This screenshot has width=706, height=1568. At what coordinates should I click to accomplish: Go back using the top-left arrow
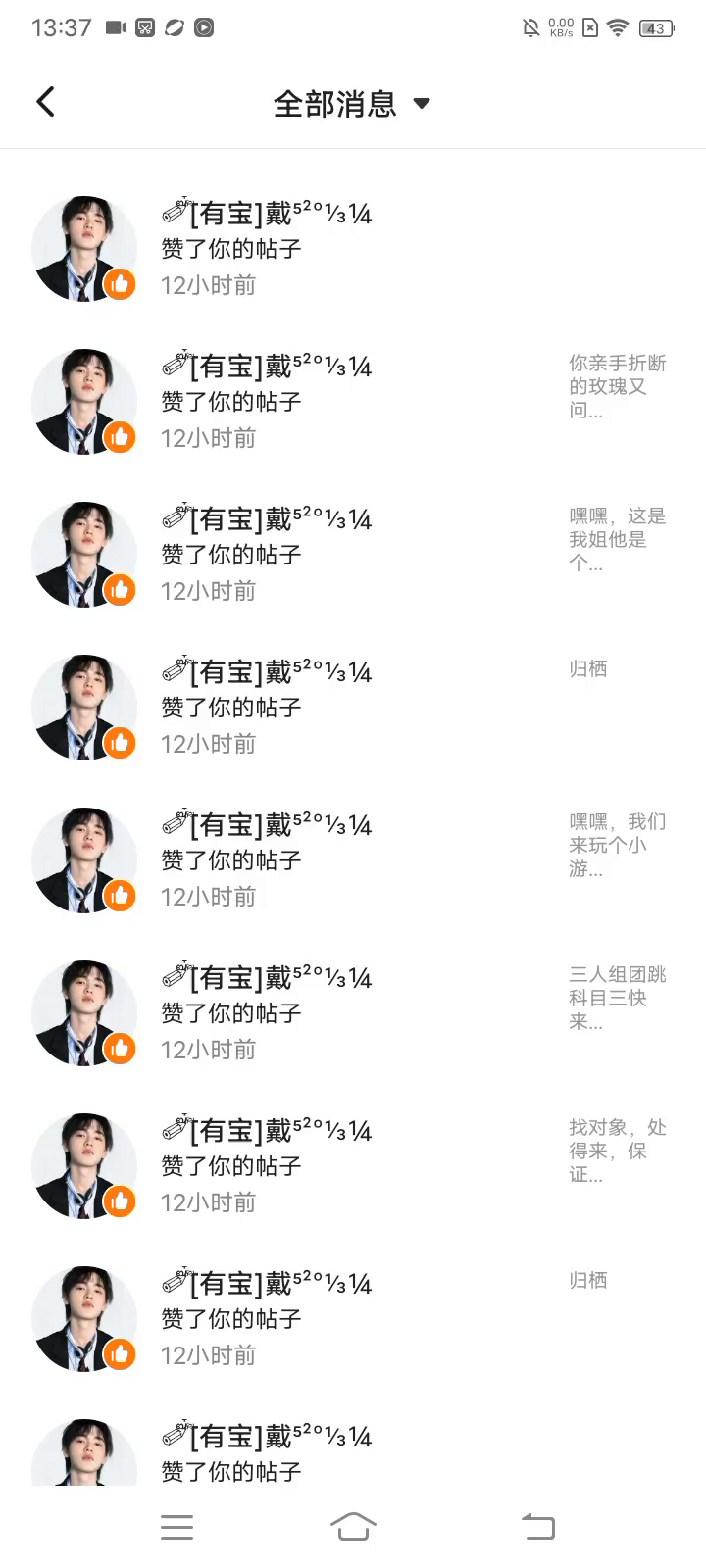[45, 102]
